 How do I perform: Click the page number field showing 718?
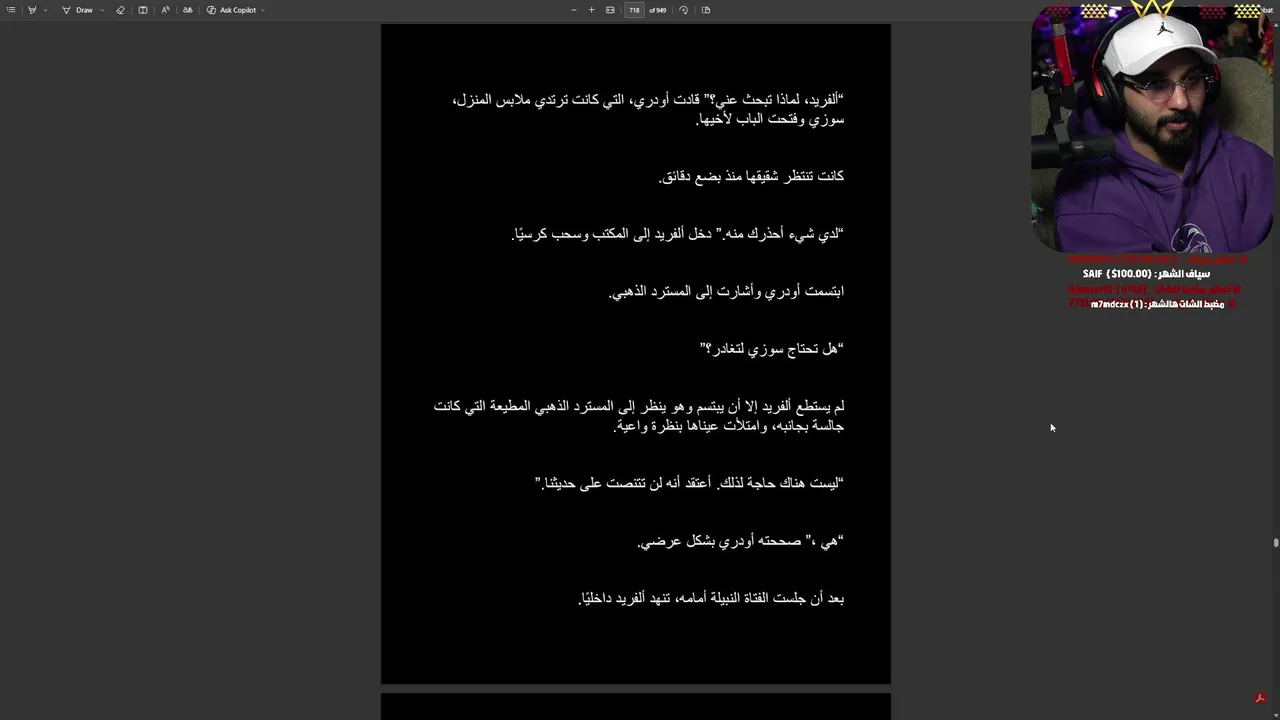click(x=634, y=10)
